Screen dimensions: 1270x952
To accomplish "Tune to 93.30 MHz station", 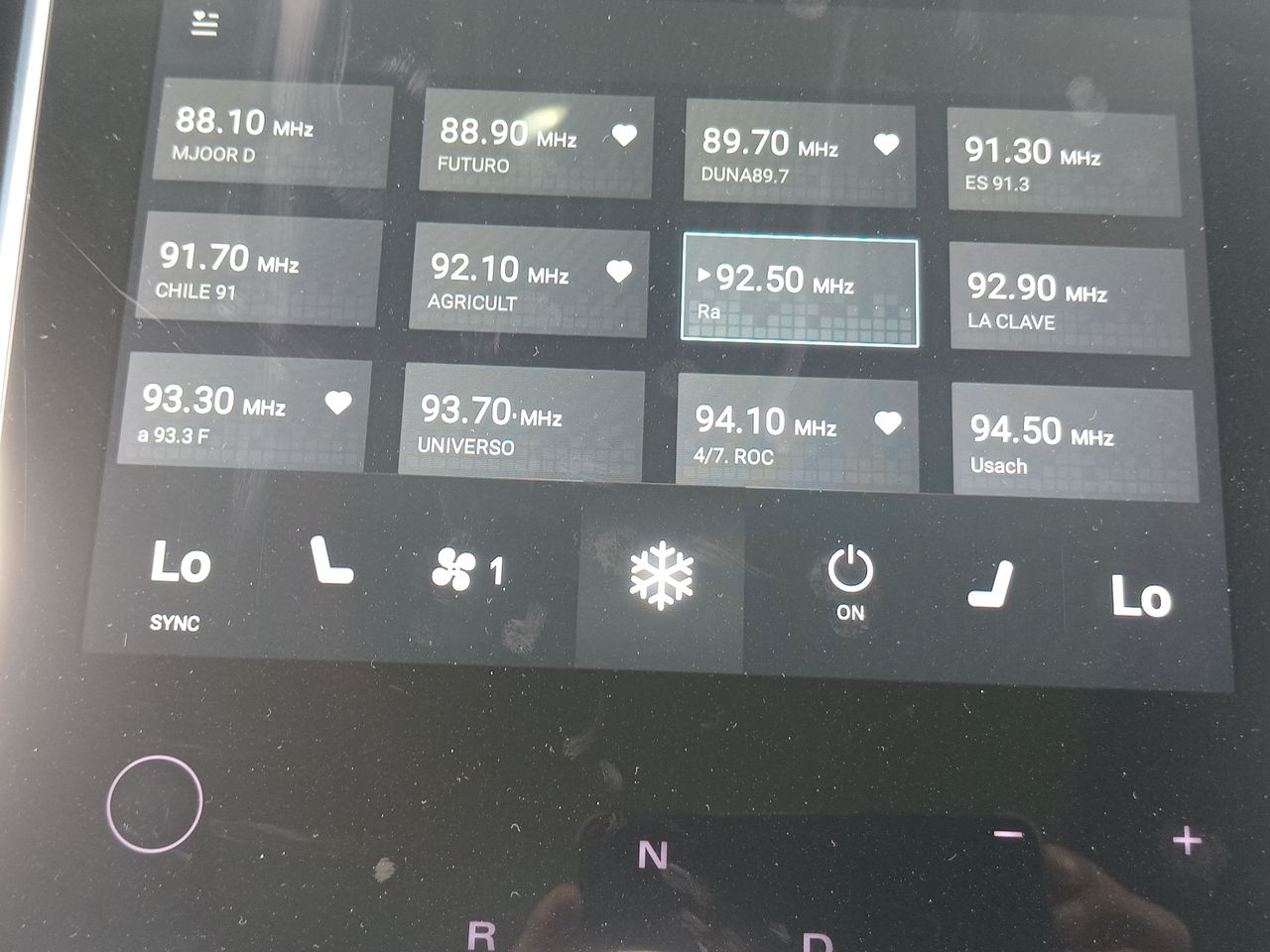I will click(x=244, y=413).
